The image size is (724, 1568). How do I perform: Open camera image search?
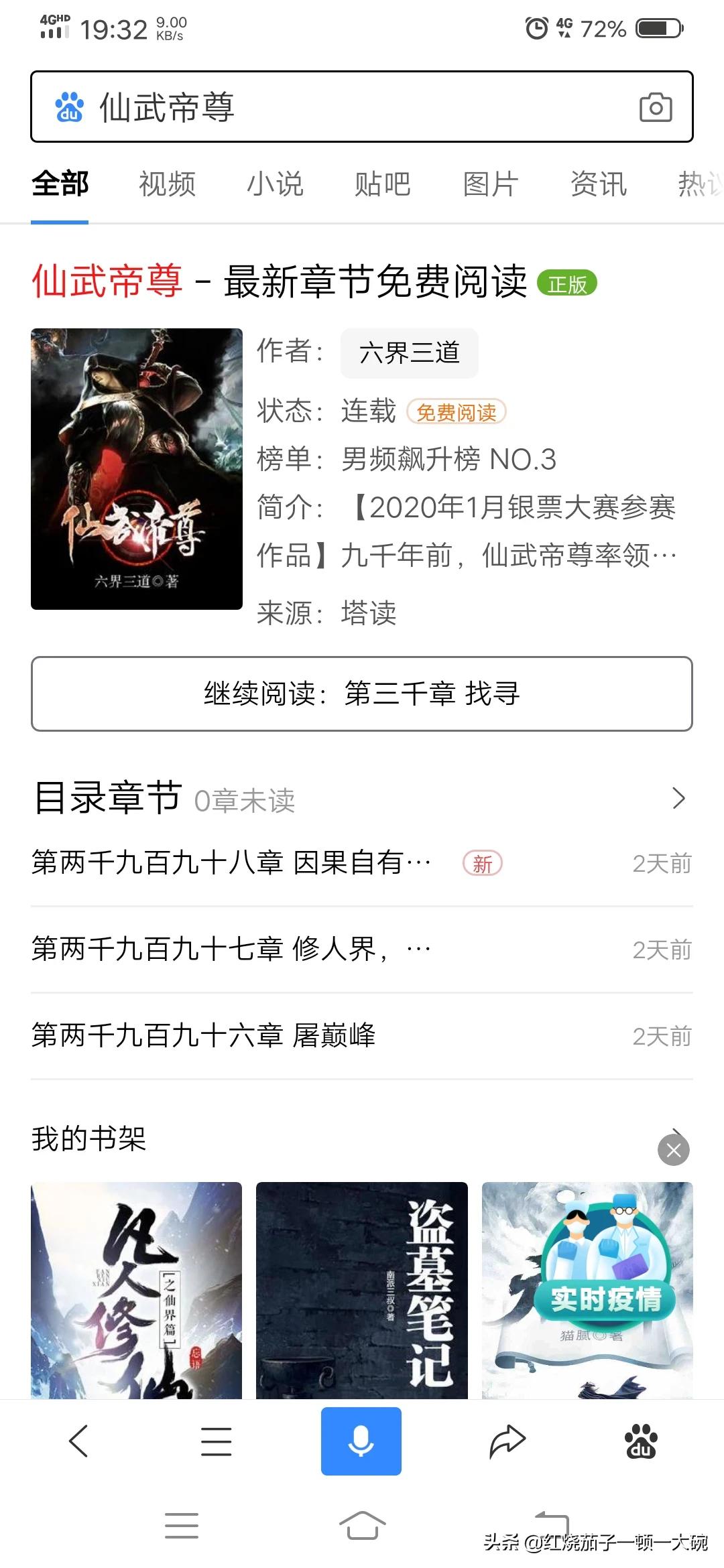coord(655,107)
